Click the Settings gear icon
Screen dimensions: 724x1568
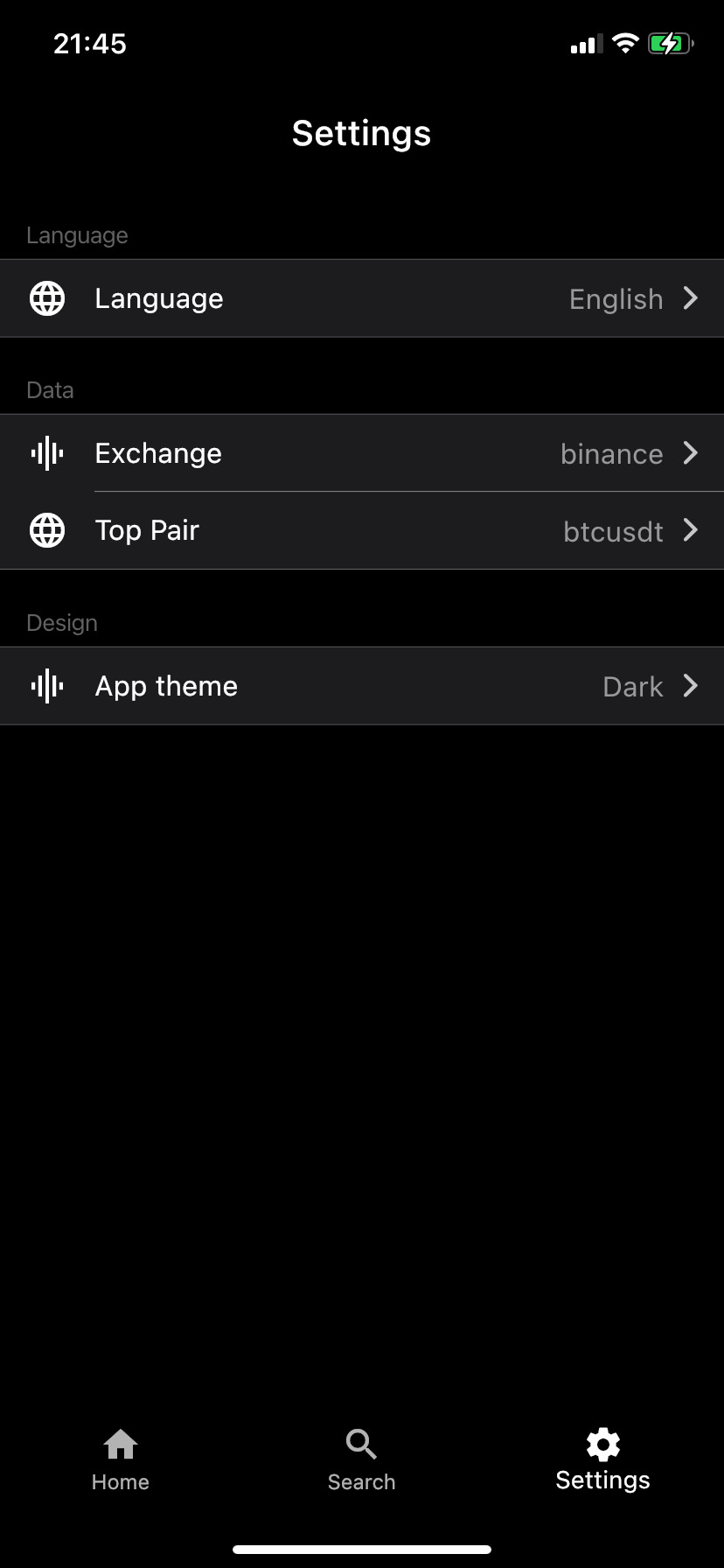[x=602, y=1442]
